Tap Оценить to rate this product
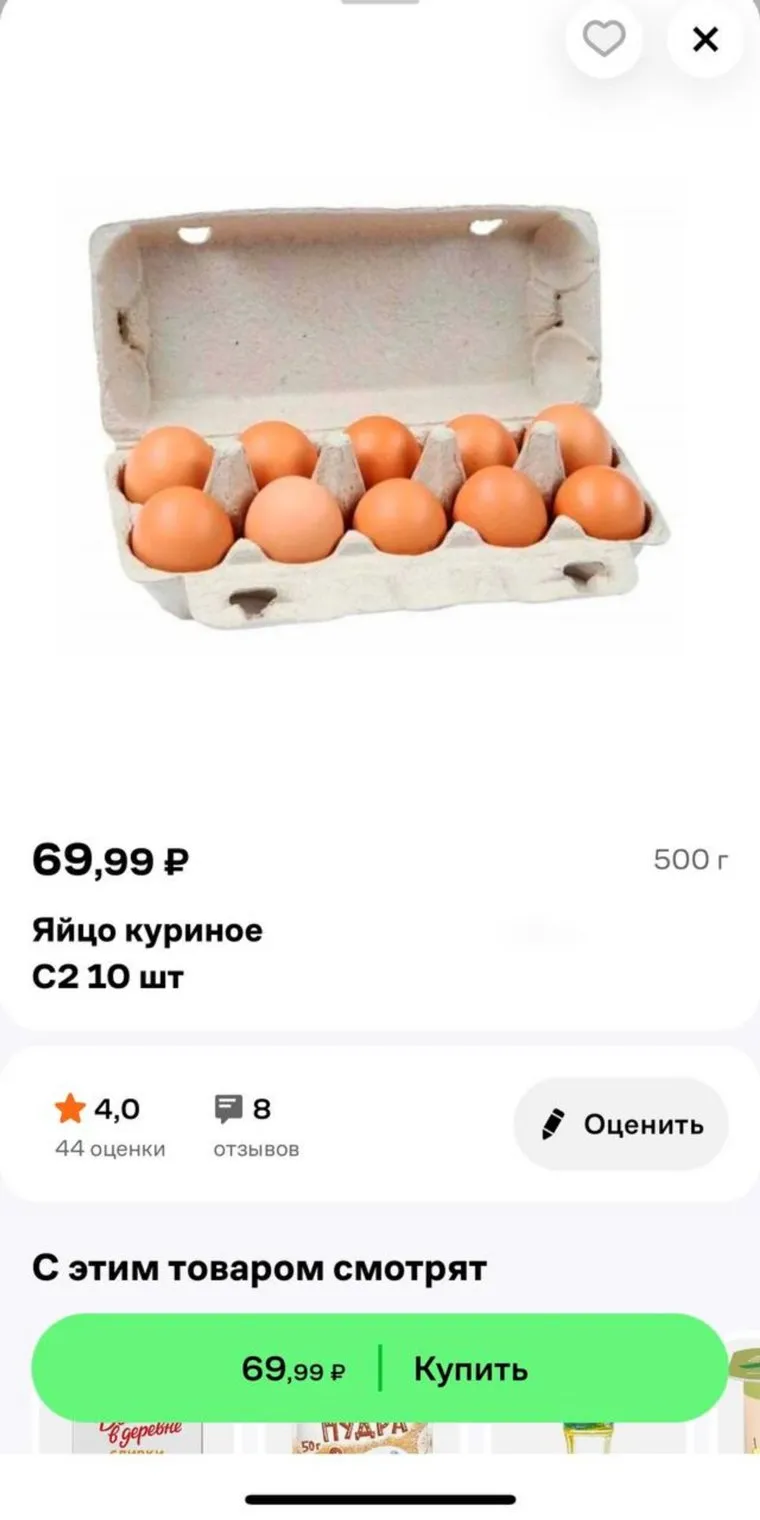 621,1124
